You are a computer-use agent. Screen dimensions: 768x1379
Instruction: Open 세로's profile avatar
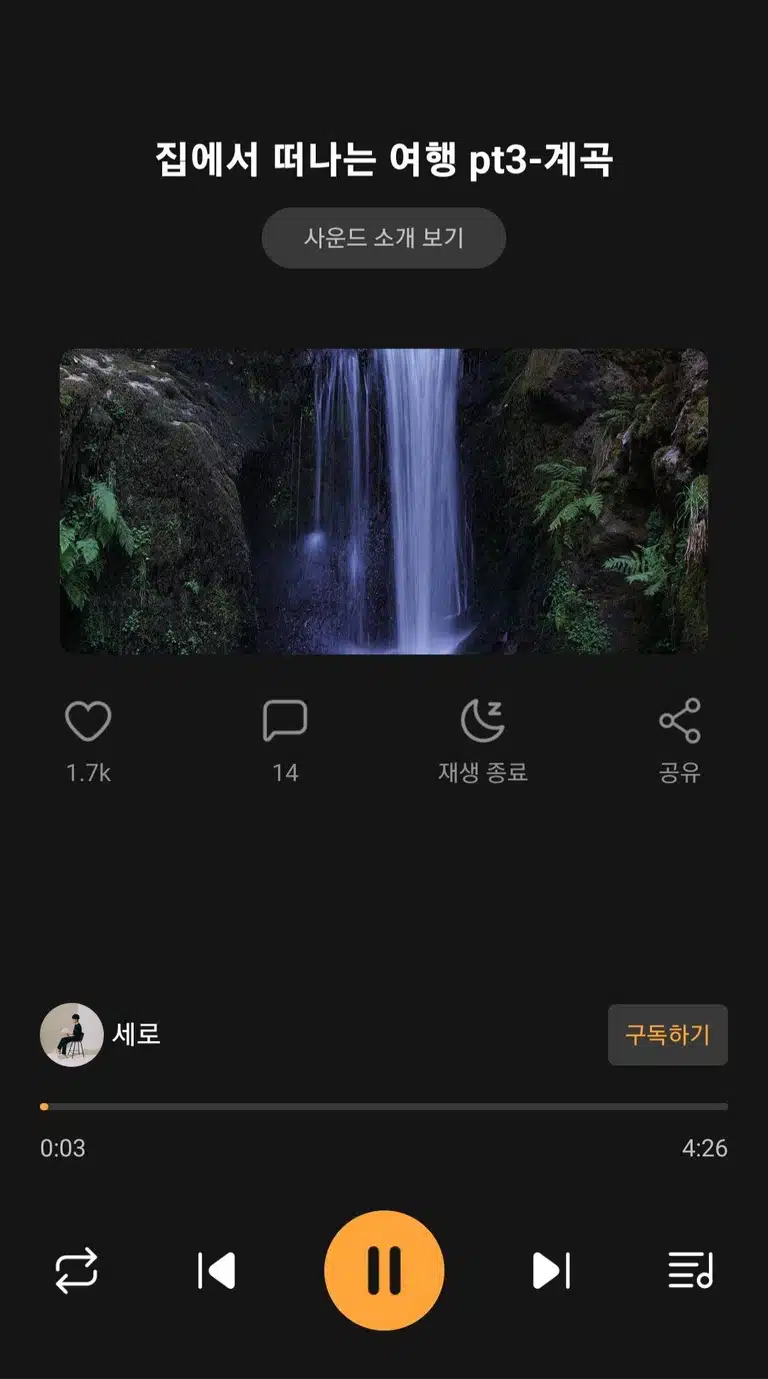[71, 1035]
